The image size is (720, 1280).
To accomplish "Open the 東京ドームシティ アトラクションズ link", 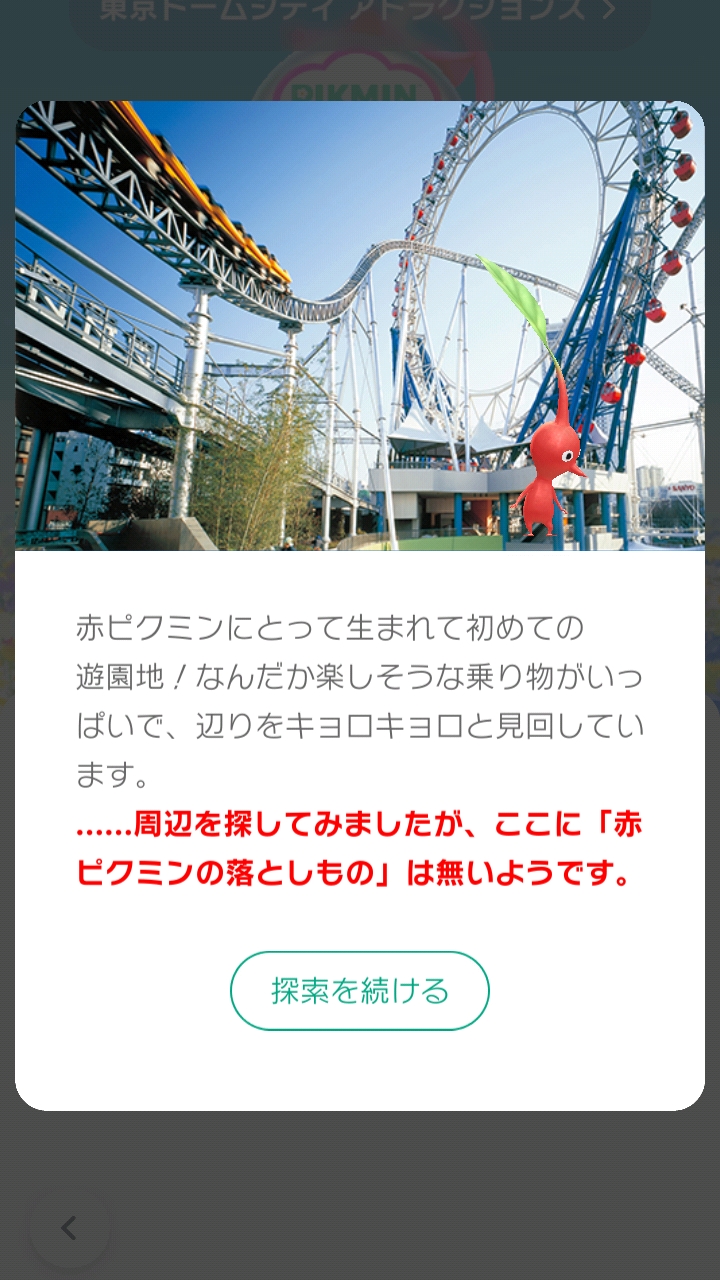I will (358, 14).
